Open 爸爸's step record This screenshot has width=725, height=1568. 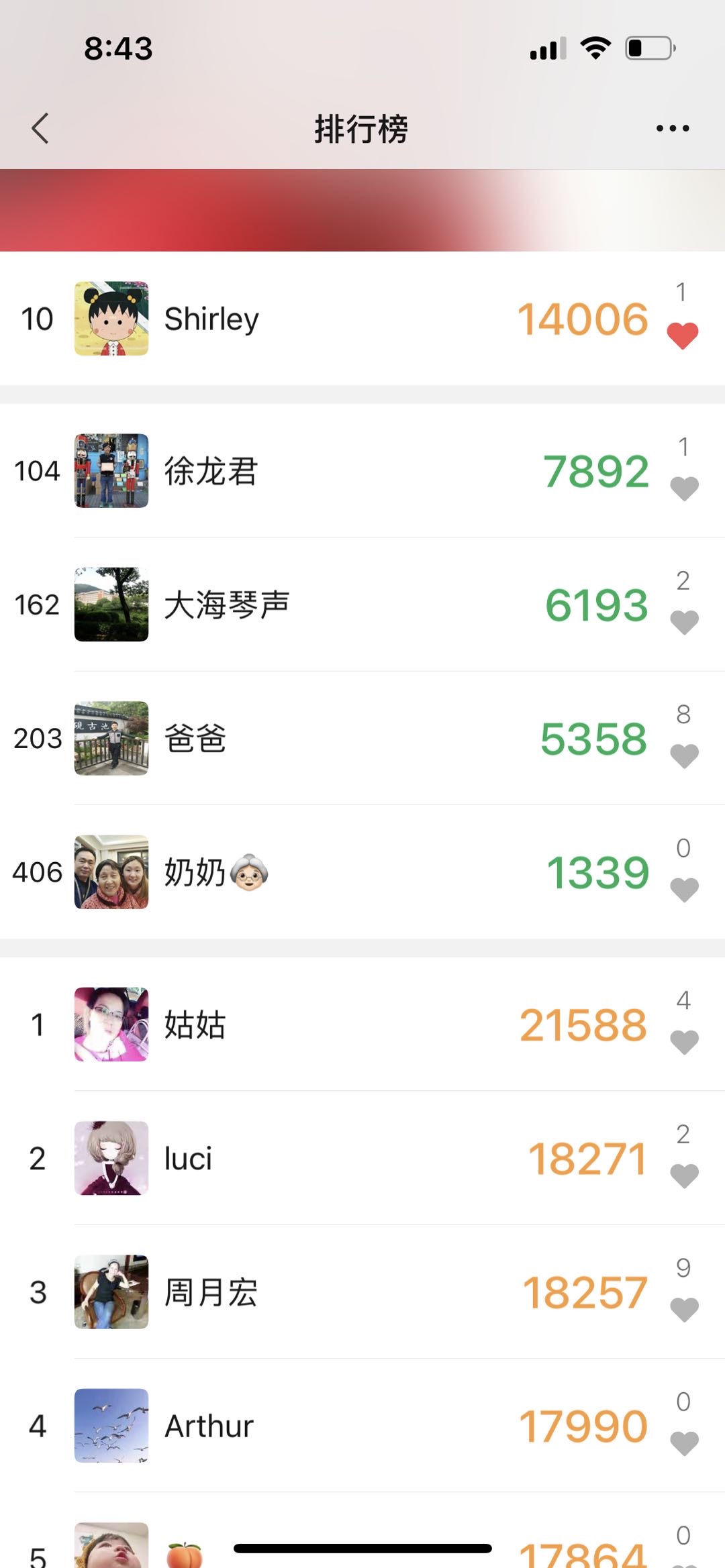[x=336, y=738]
